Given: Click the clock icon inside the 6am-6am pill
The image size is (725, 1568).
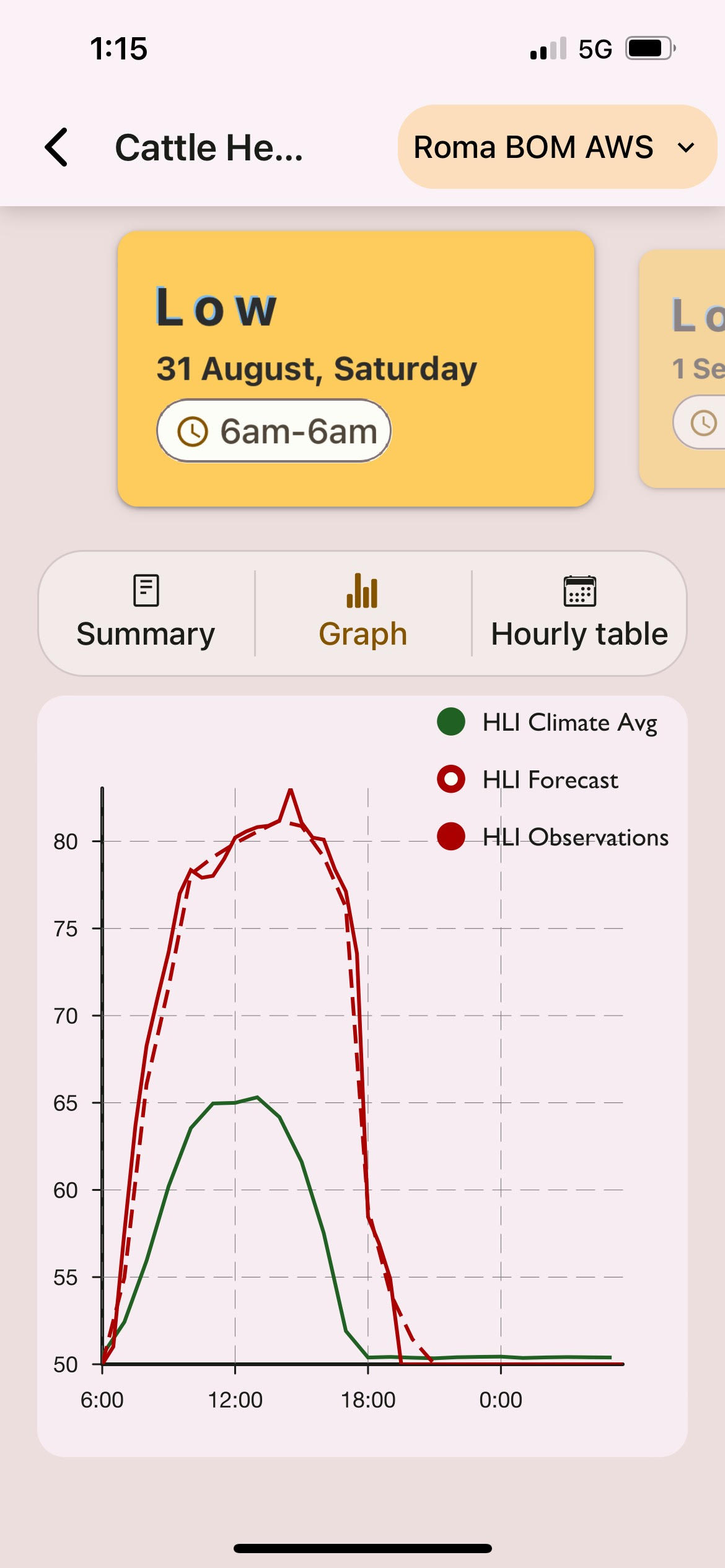Looking at the screenshot, I should (x=193, y=430).
